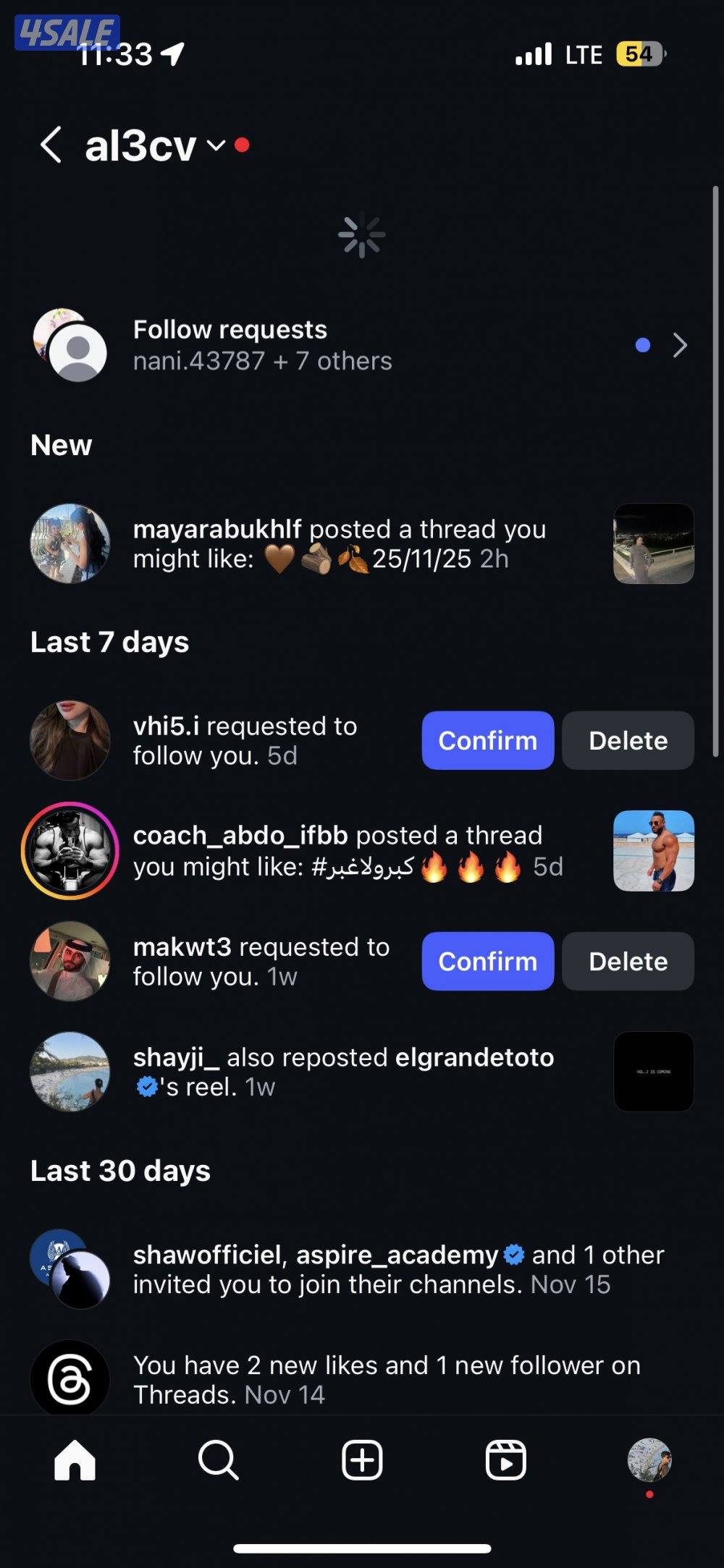This screenshot has height=1568, width=724.
Task: Open the Threads likes and follower notification
Action: 387,1380
